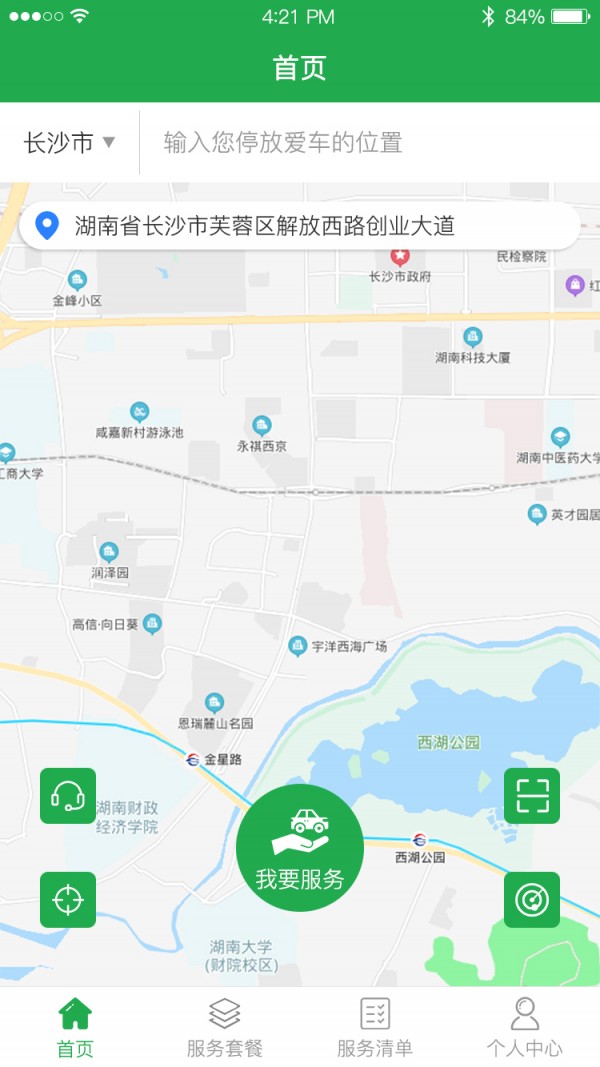This screenshot has width=600, height=1067.
Task: Switch to the 首页 tab
Action: 75,1028
